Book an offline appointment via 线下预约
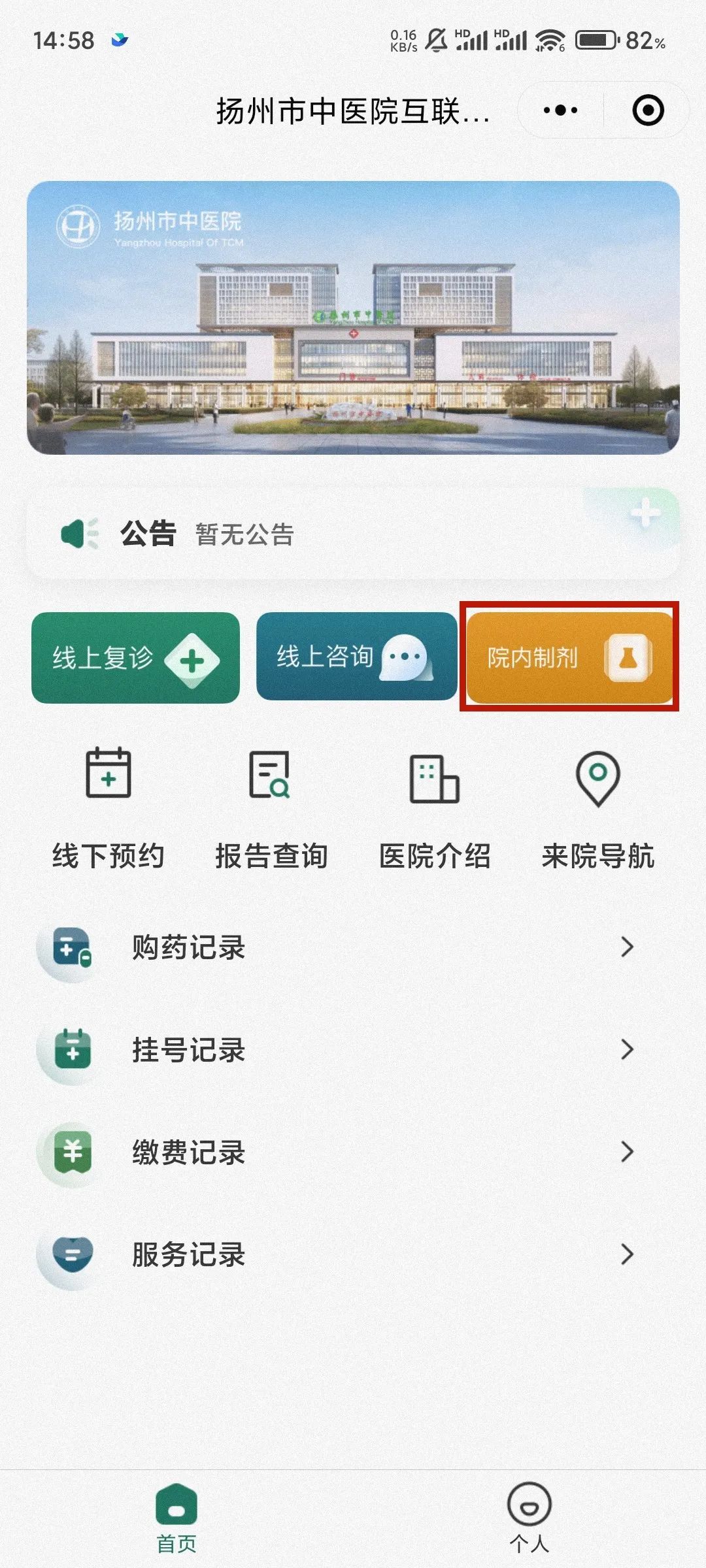 (x=109, y=809)
